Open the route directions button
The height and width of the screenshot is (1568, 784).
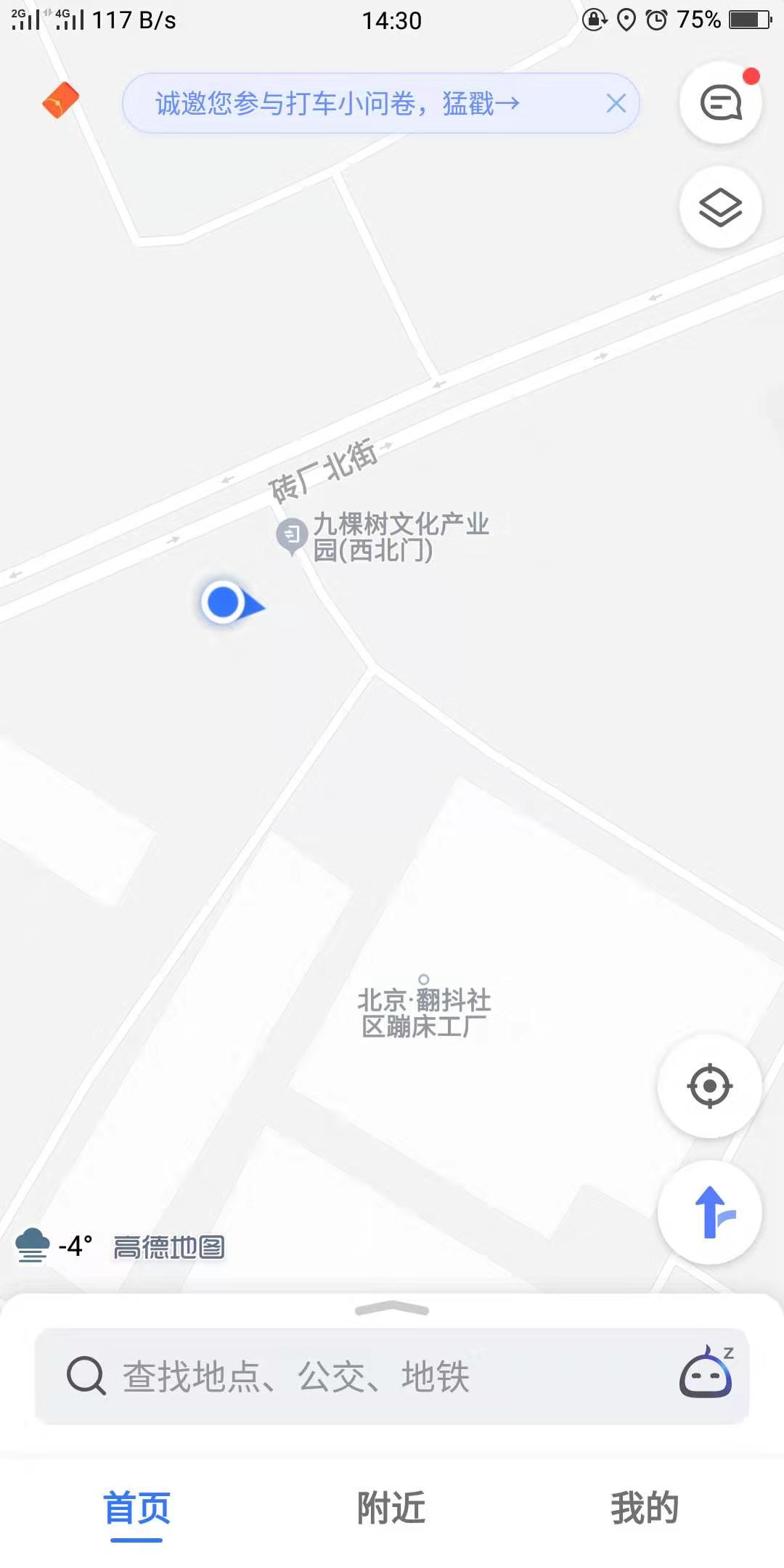(709, 1212)
